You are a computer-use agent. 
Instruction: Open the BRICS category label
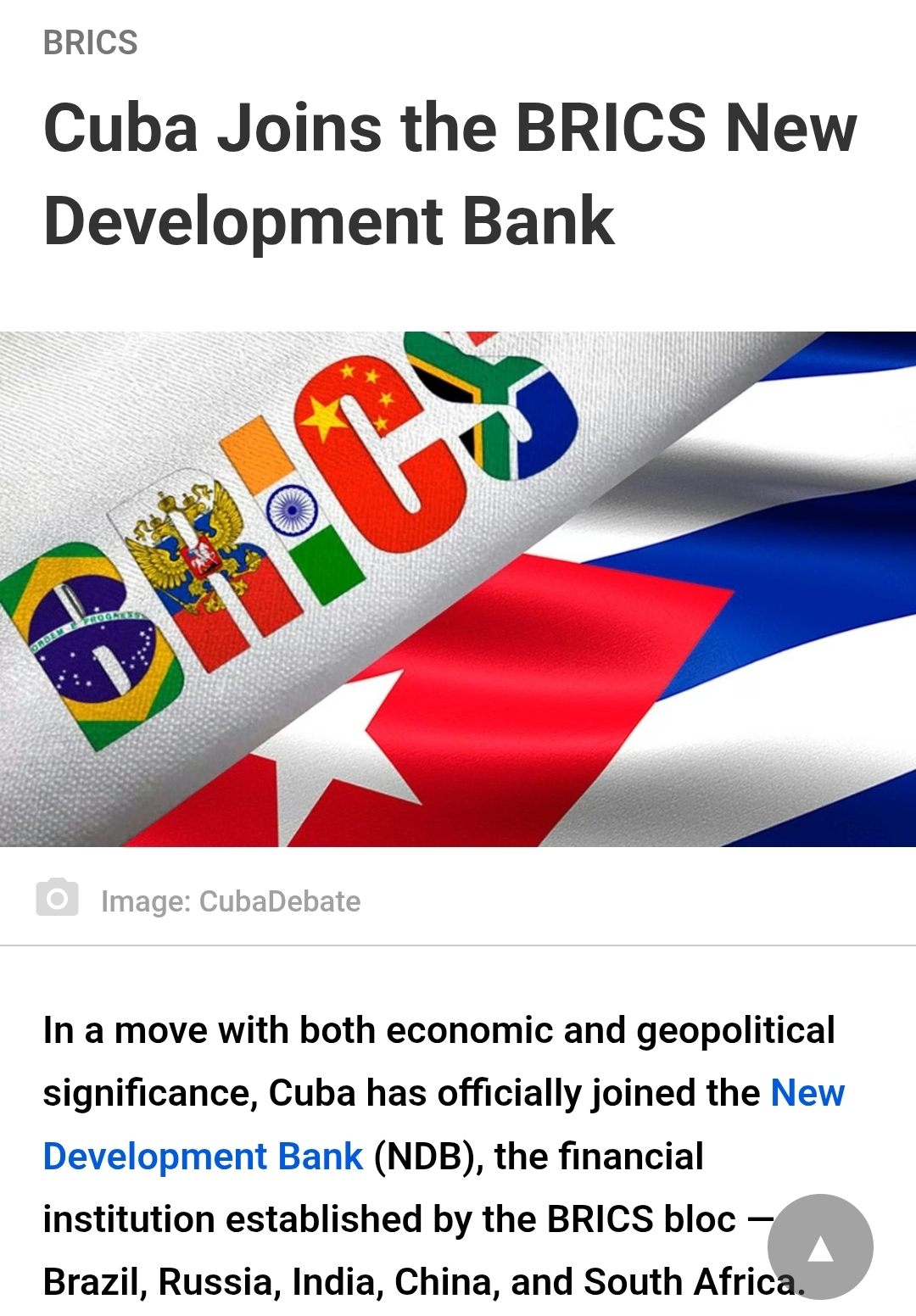point(90,42)
